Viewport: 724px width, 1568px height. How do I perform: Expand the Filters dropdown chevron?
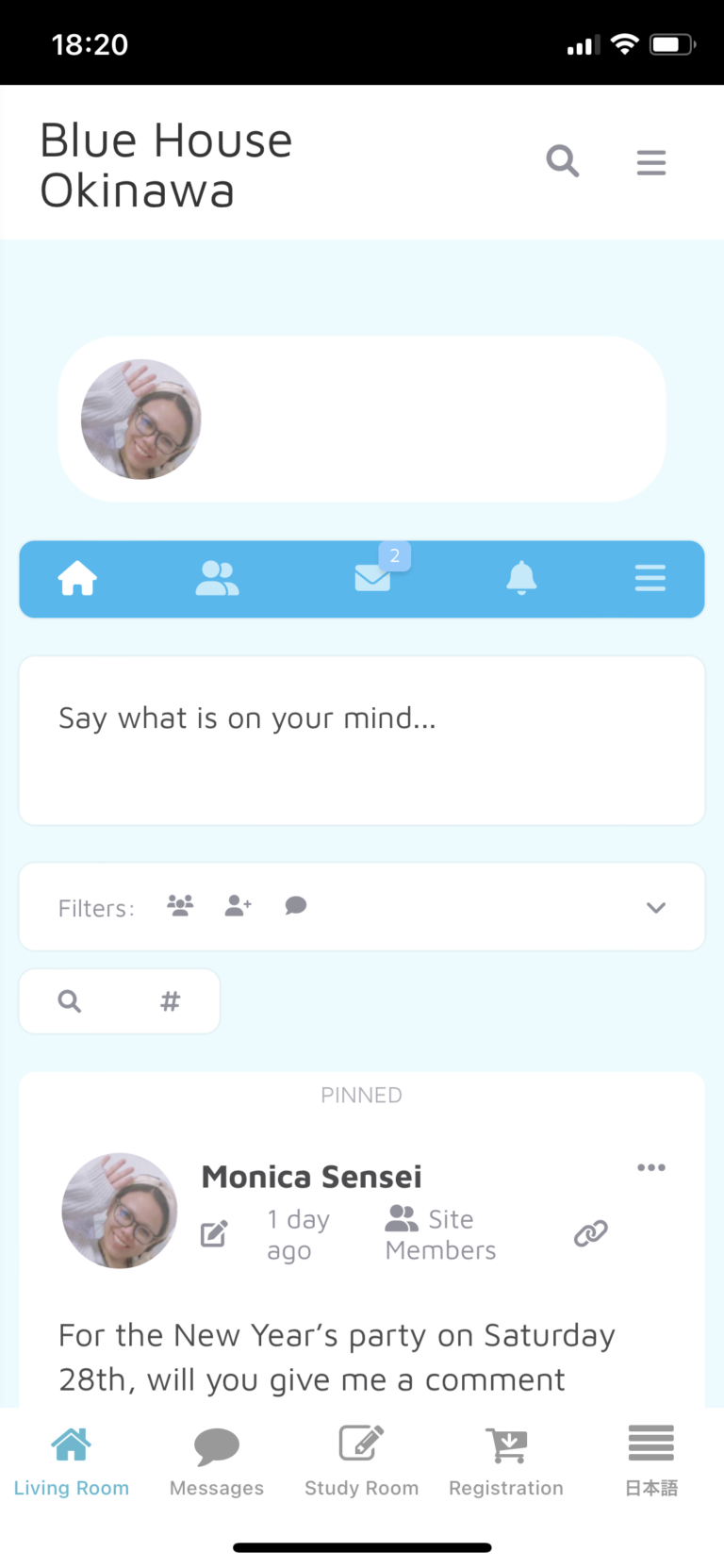pos(656,907)
